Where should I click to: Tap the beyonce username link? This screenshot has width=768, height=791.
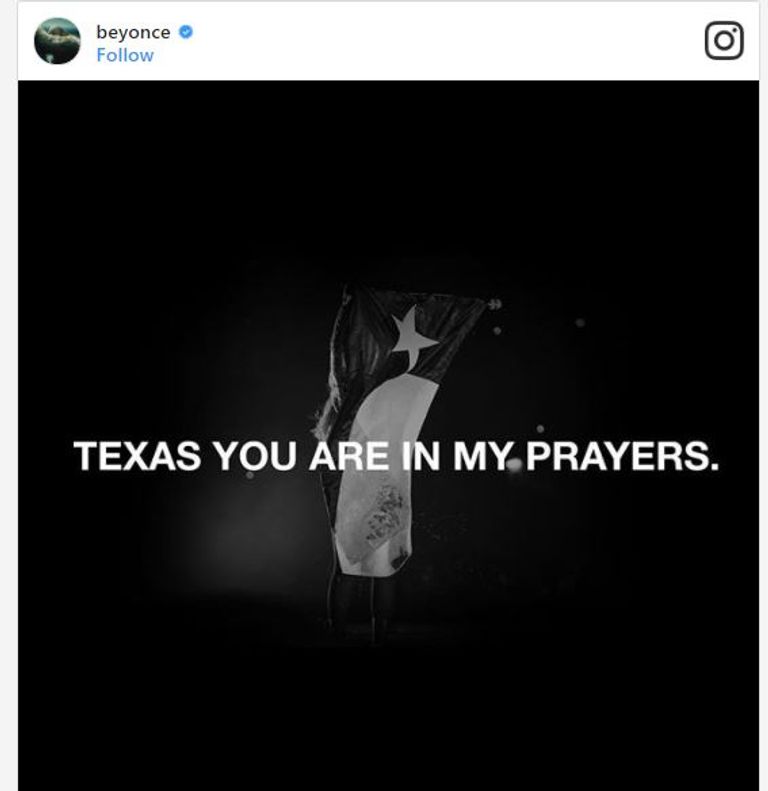(133, 32)
